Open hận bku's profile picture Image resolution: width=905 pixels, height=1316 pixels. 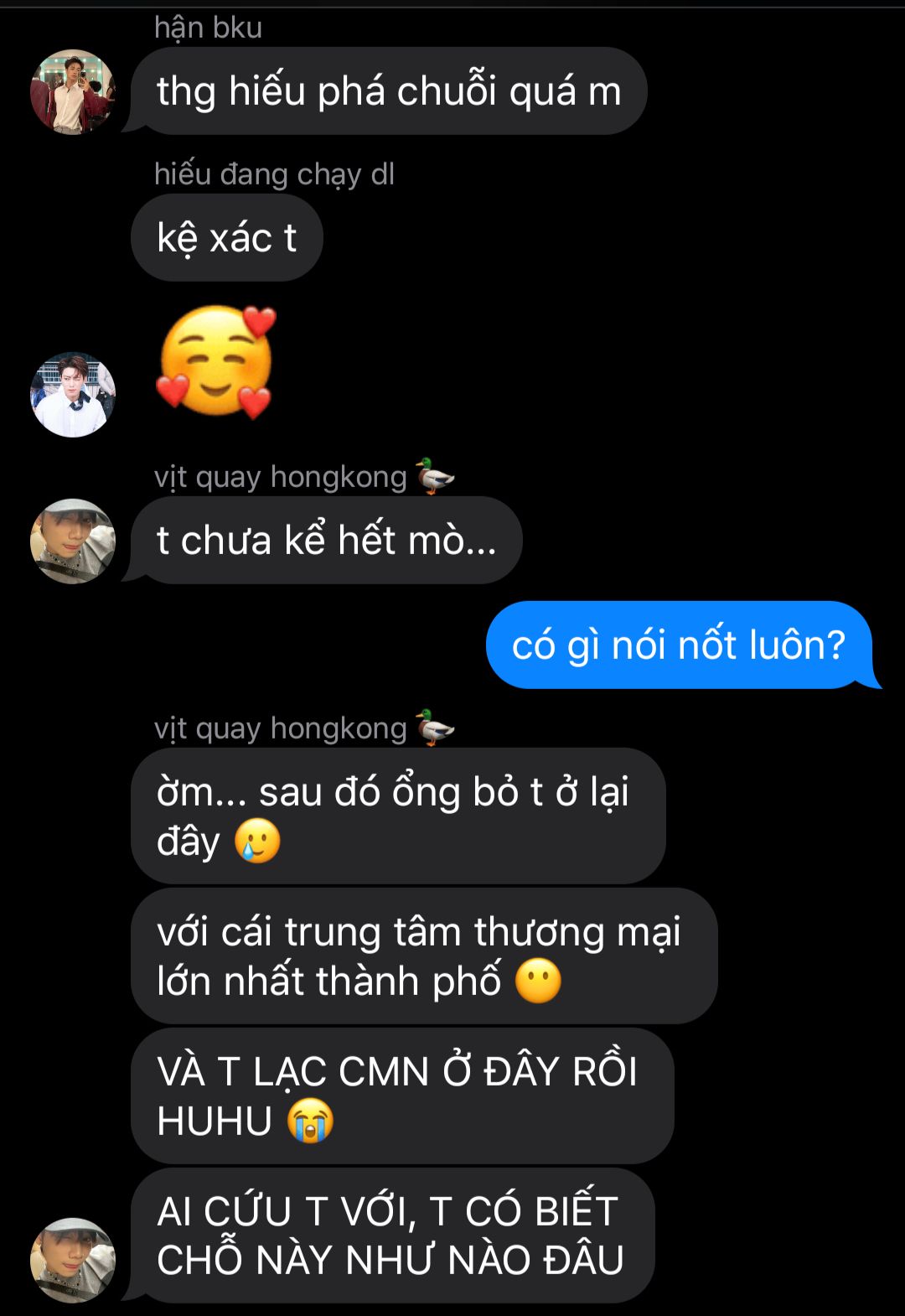pos(73,92)
